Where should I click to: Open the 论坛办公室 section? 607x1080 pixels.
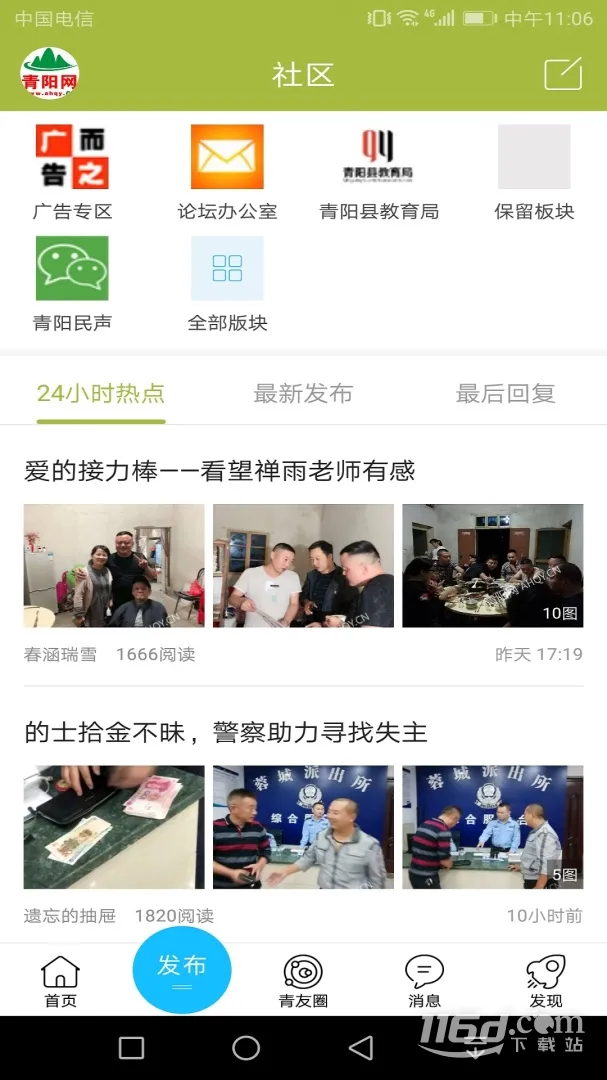pyautogui.click(x=227, y=171)
